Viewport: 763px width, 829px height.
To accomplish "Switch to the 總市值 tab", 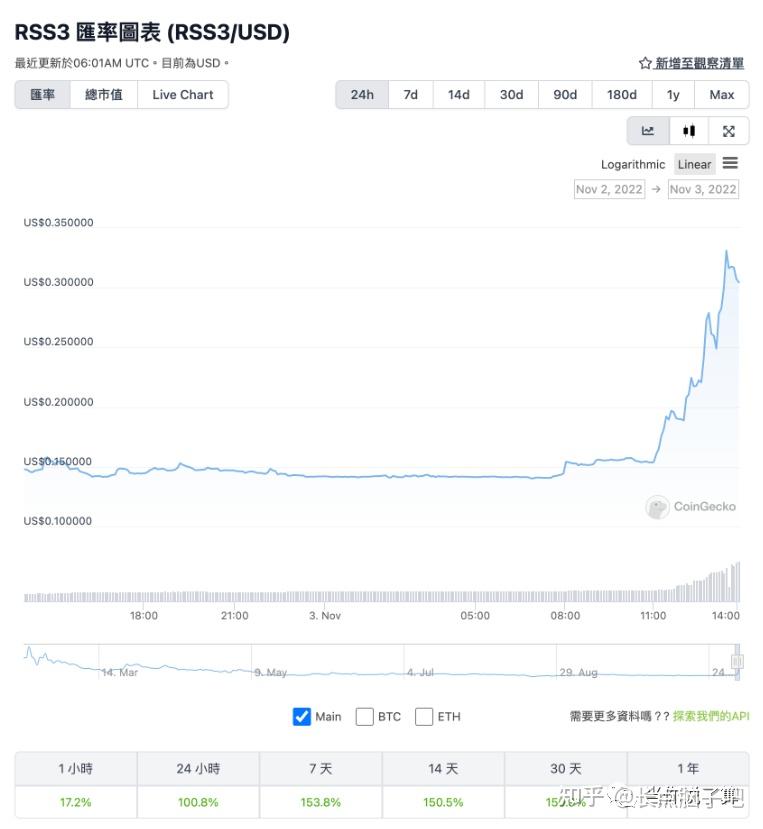I will 103,94.
